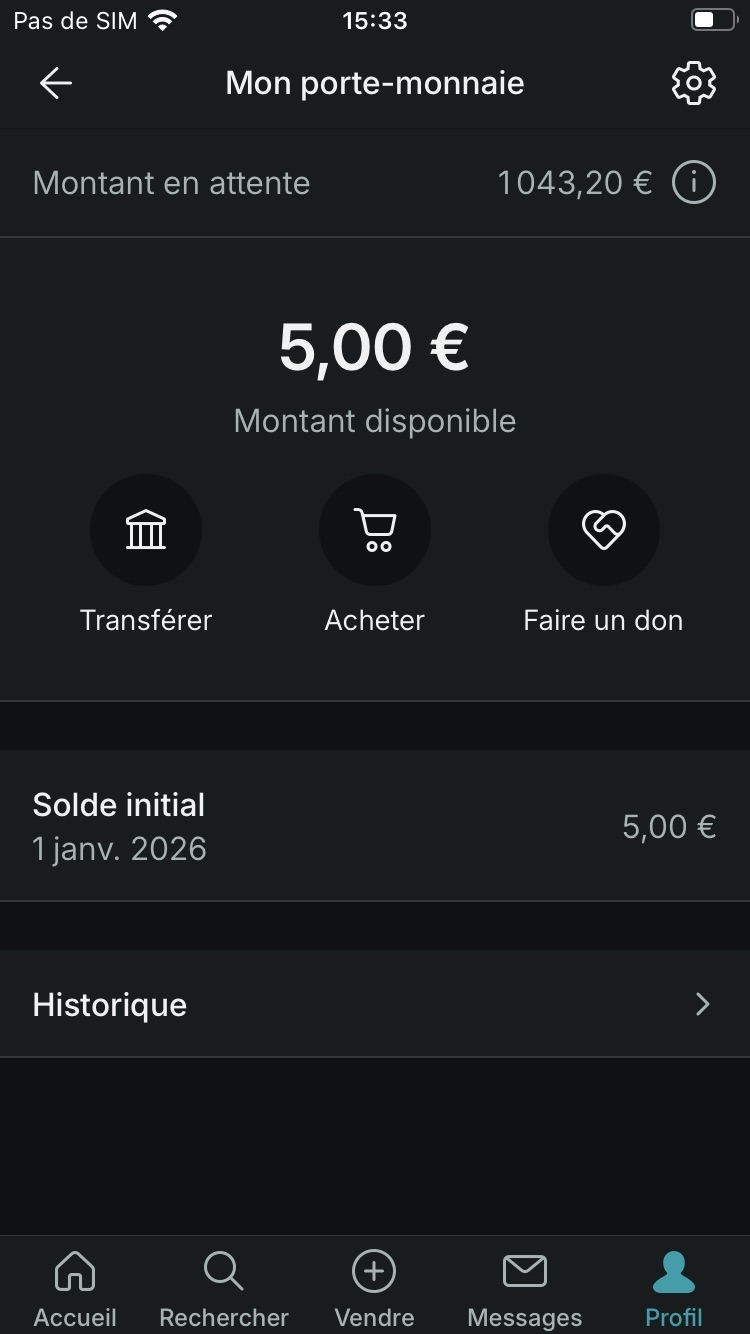Select the Acheter label under the cart
Viewport: 750px width, 1334px height.
[x=375, y=620]
